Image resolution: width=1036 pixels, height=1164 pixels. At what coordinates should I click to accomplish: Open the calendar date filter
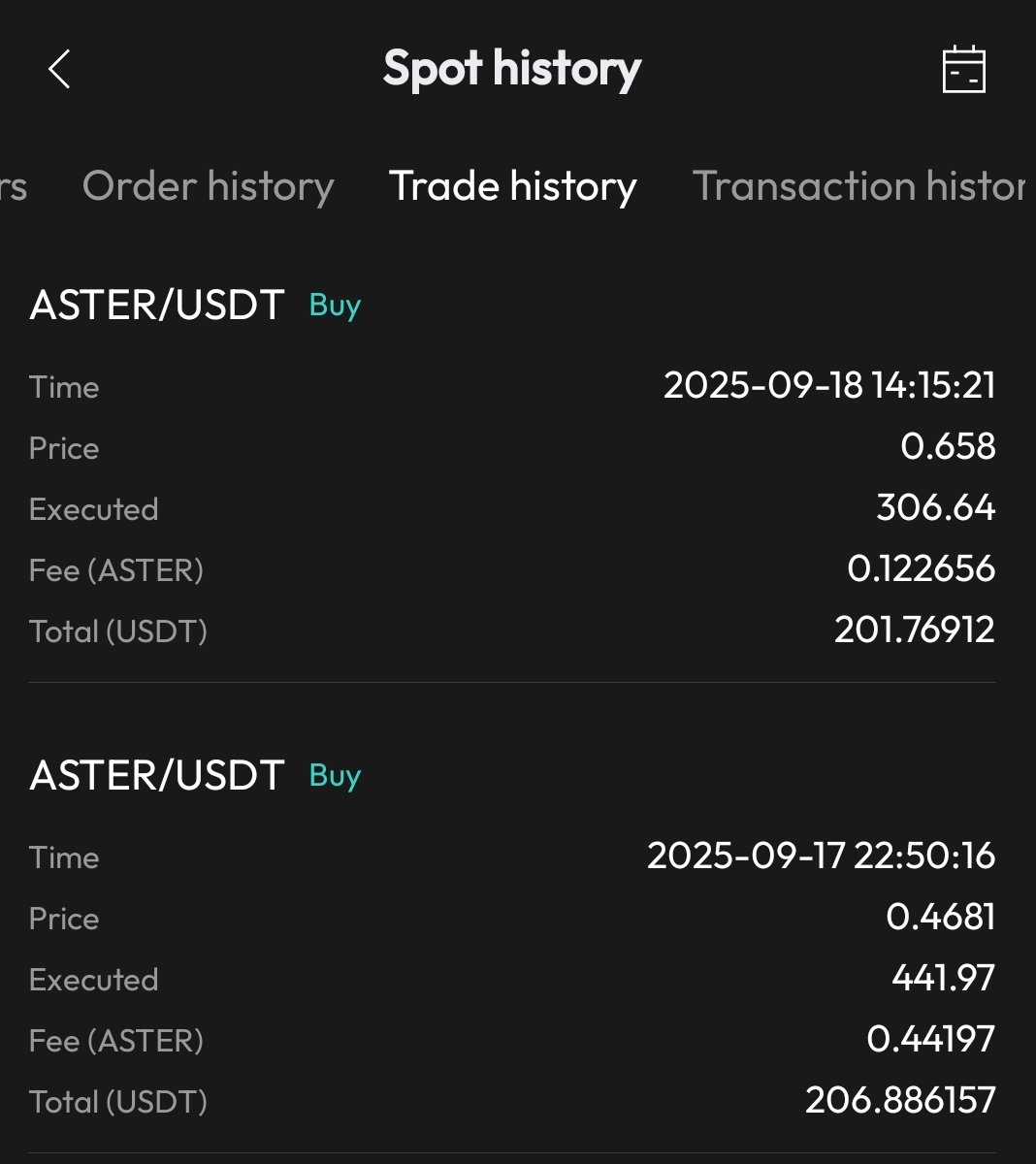pyautogui.click(x=963, y=70)
